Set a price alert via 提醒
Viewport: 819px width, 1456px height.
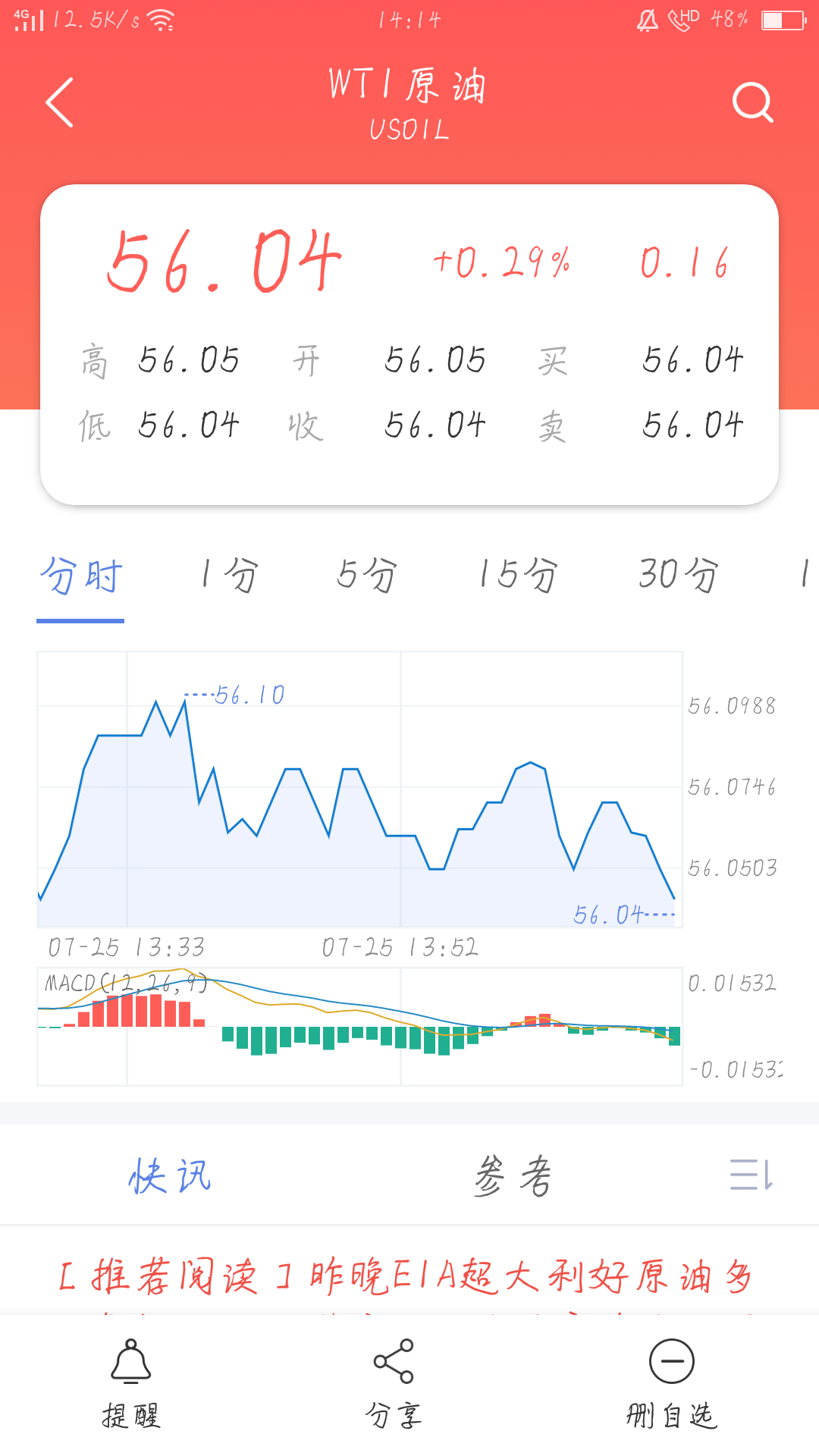(x=131, y=1383)
